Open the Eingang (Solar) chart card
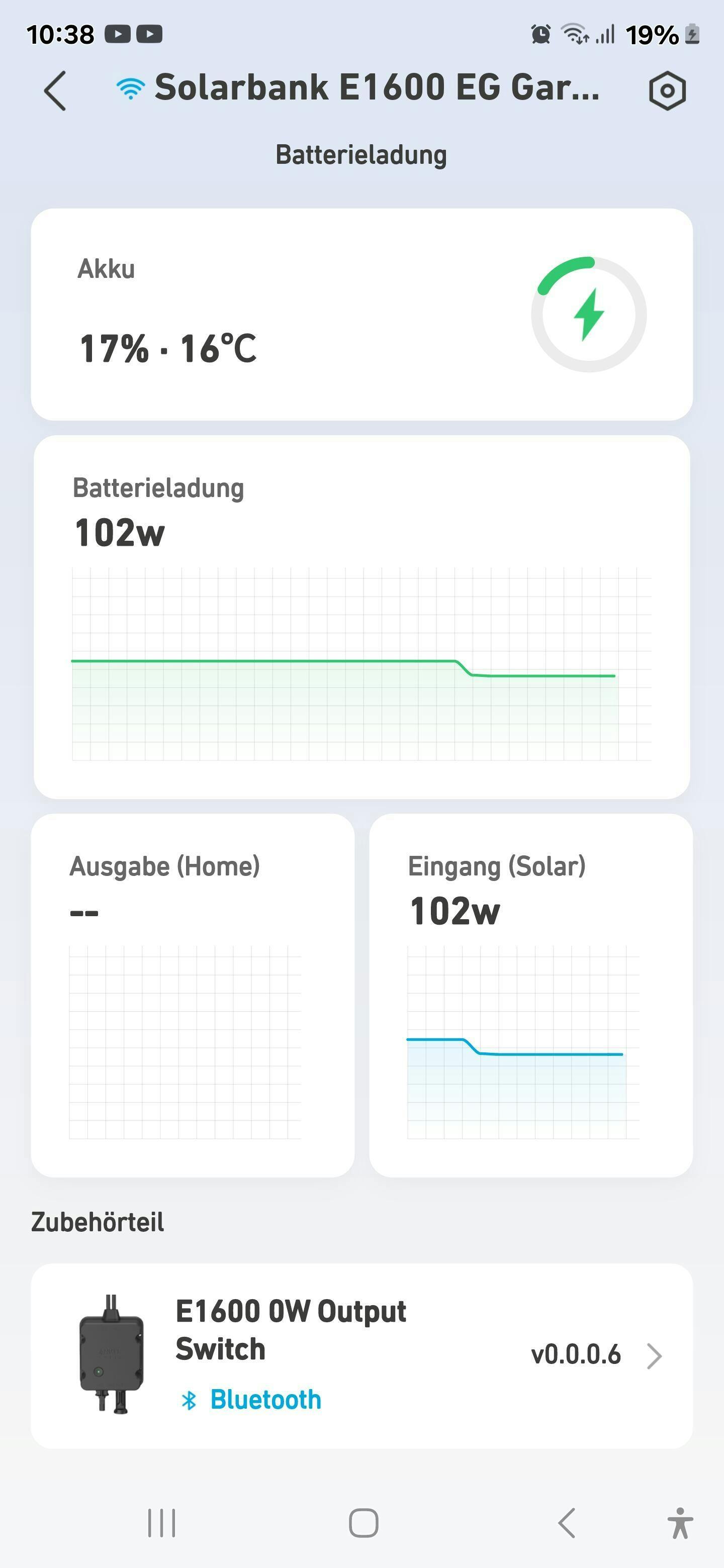This screenshot has width=724, height=1568. click(x=530, y=995)
